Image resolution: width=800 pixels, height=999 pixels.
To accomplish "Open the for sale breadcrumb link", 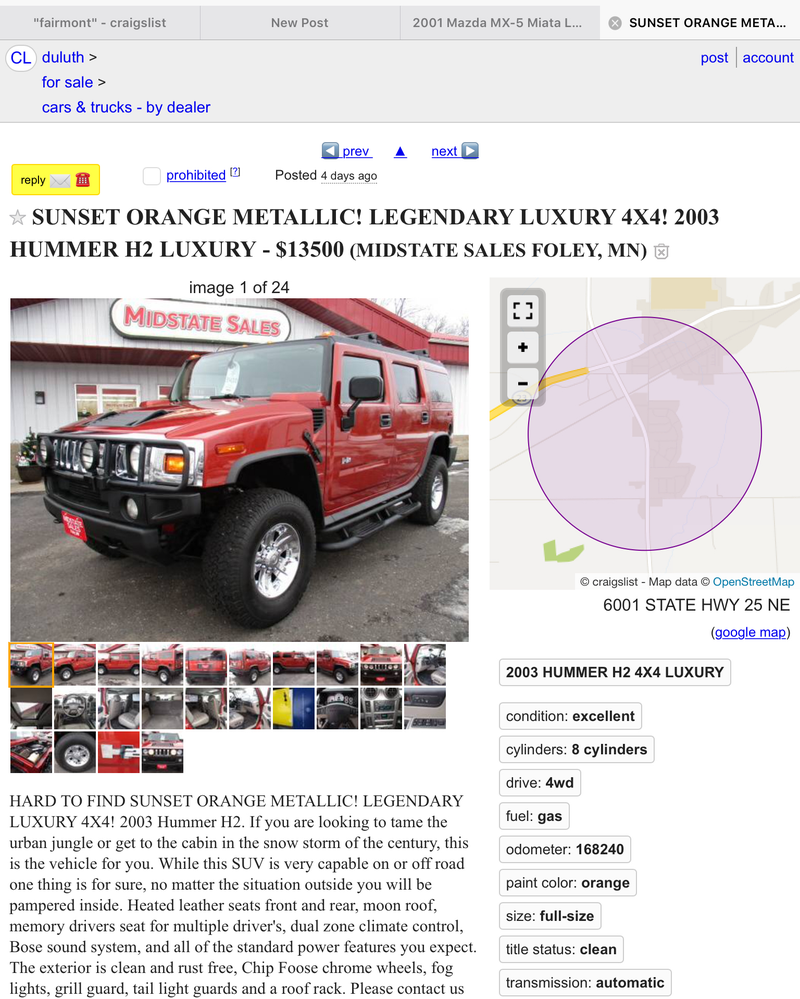I will pyautogui.click(x=67, y=82).
